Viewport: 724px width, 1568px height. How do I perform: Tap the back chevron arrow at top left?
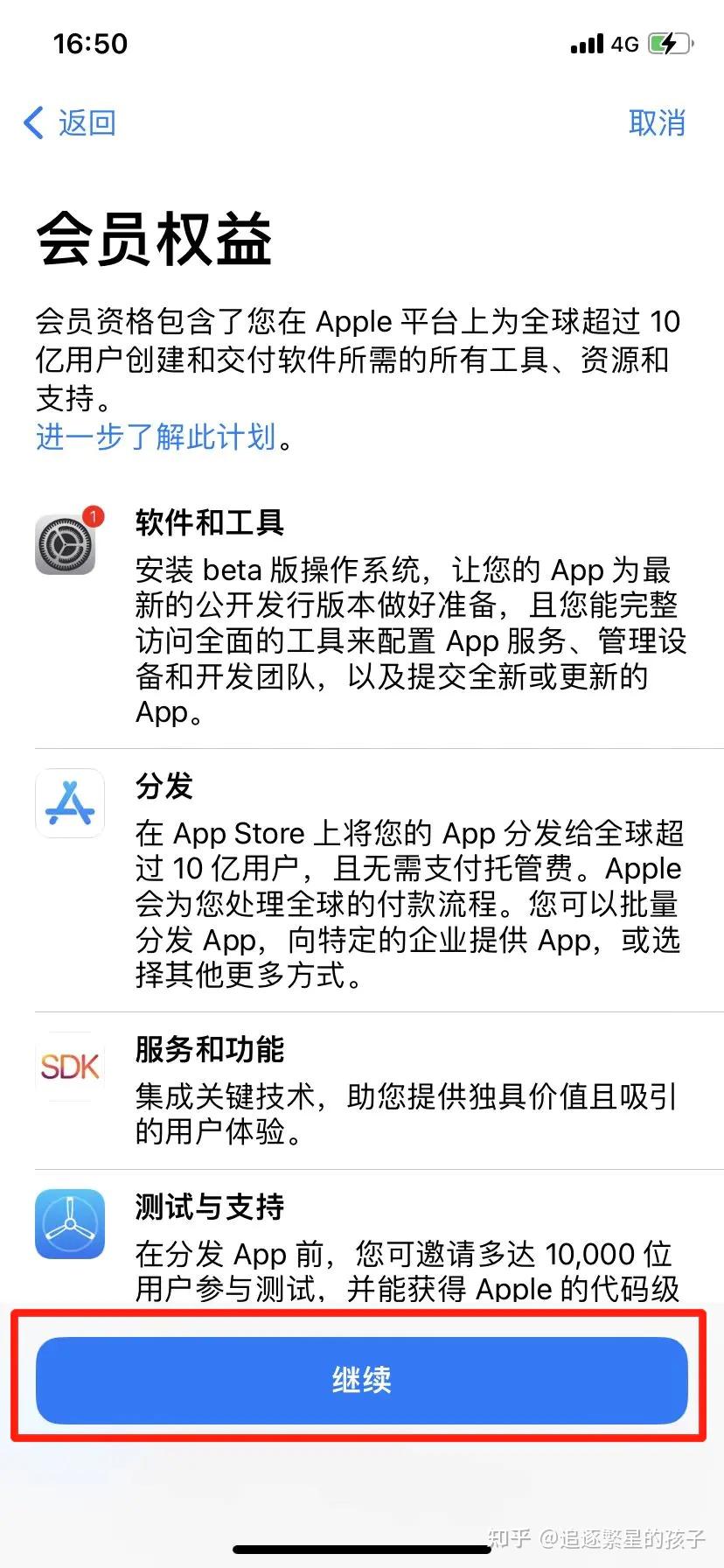coord(32,122)
